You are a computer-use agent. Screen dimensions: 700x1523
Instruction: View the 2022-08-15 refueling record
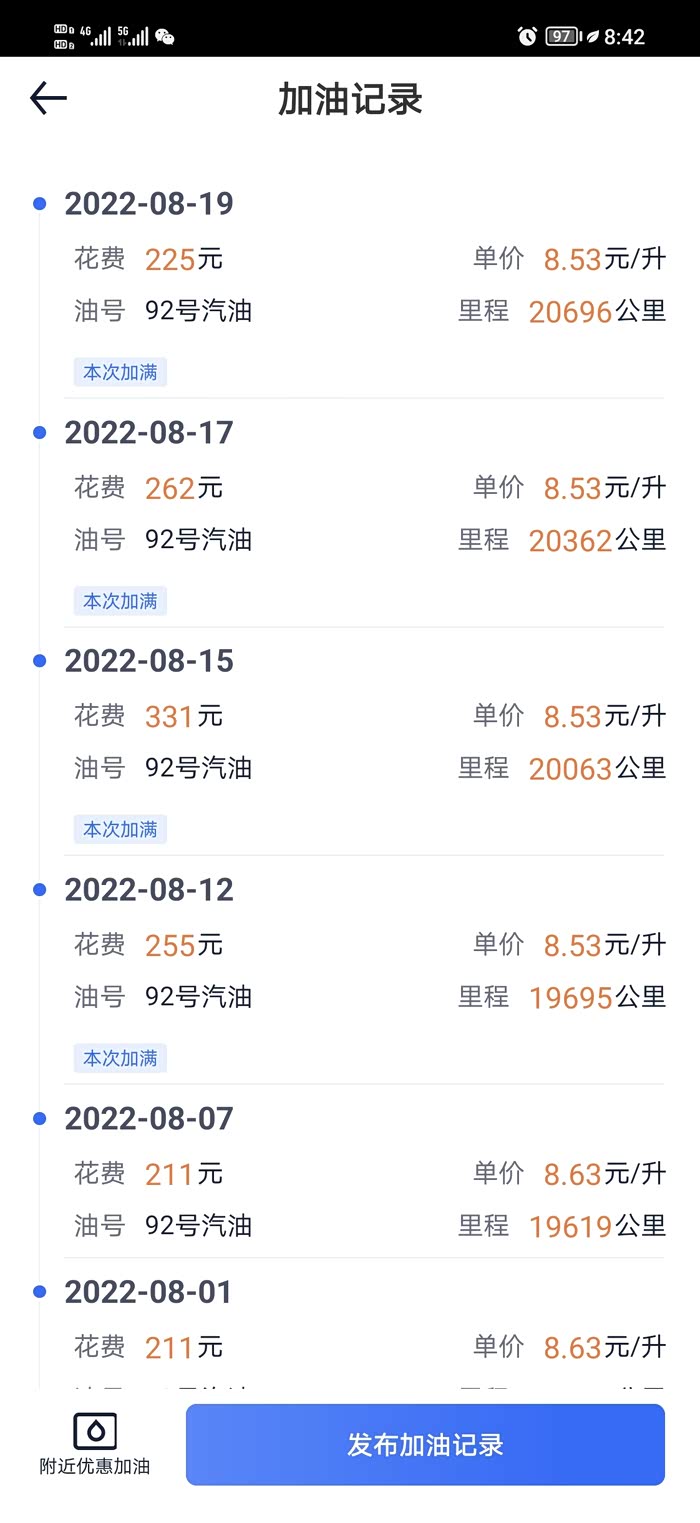364,742
